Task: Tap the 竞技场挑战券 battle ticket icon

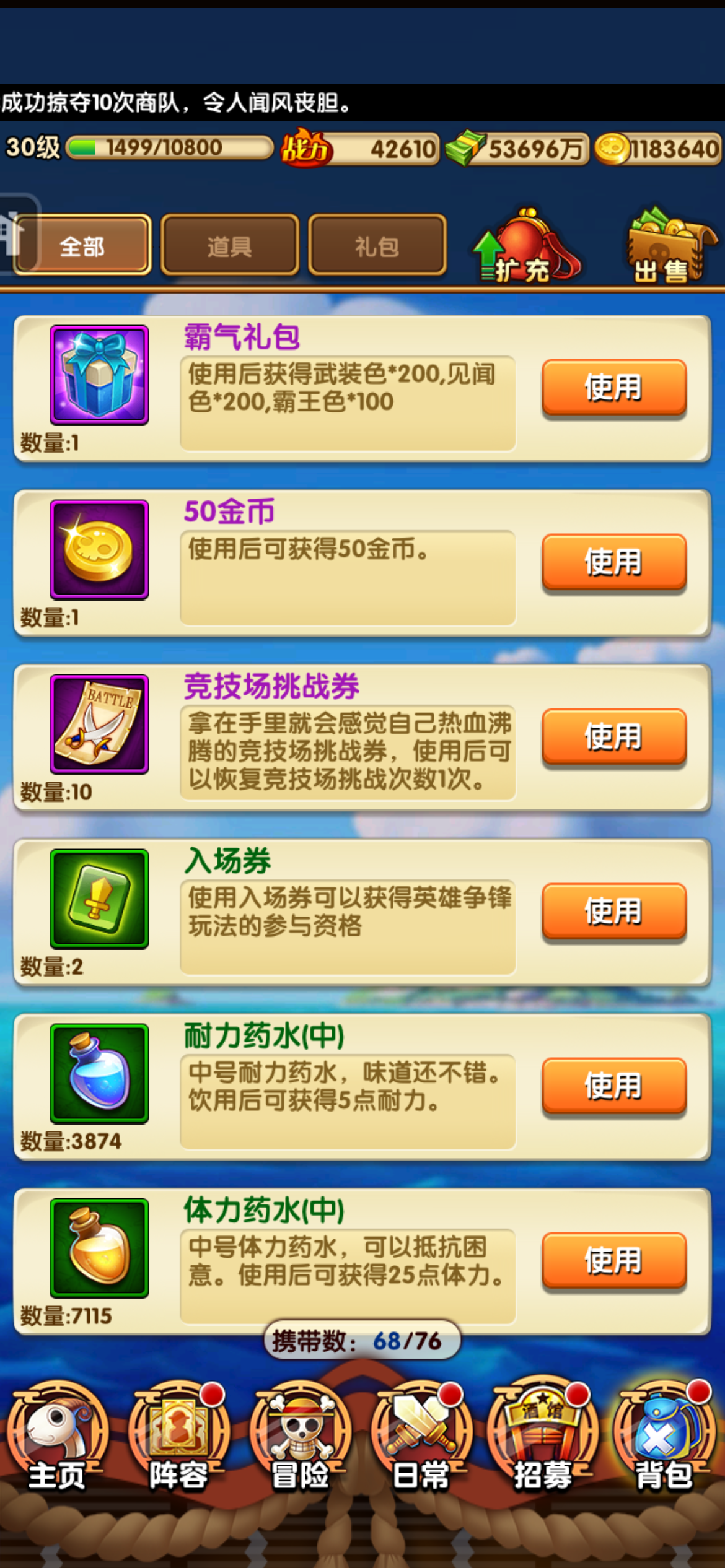Action: coord(99,724)
